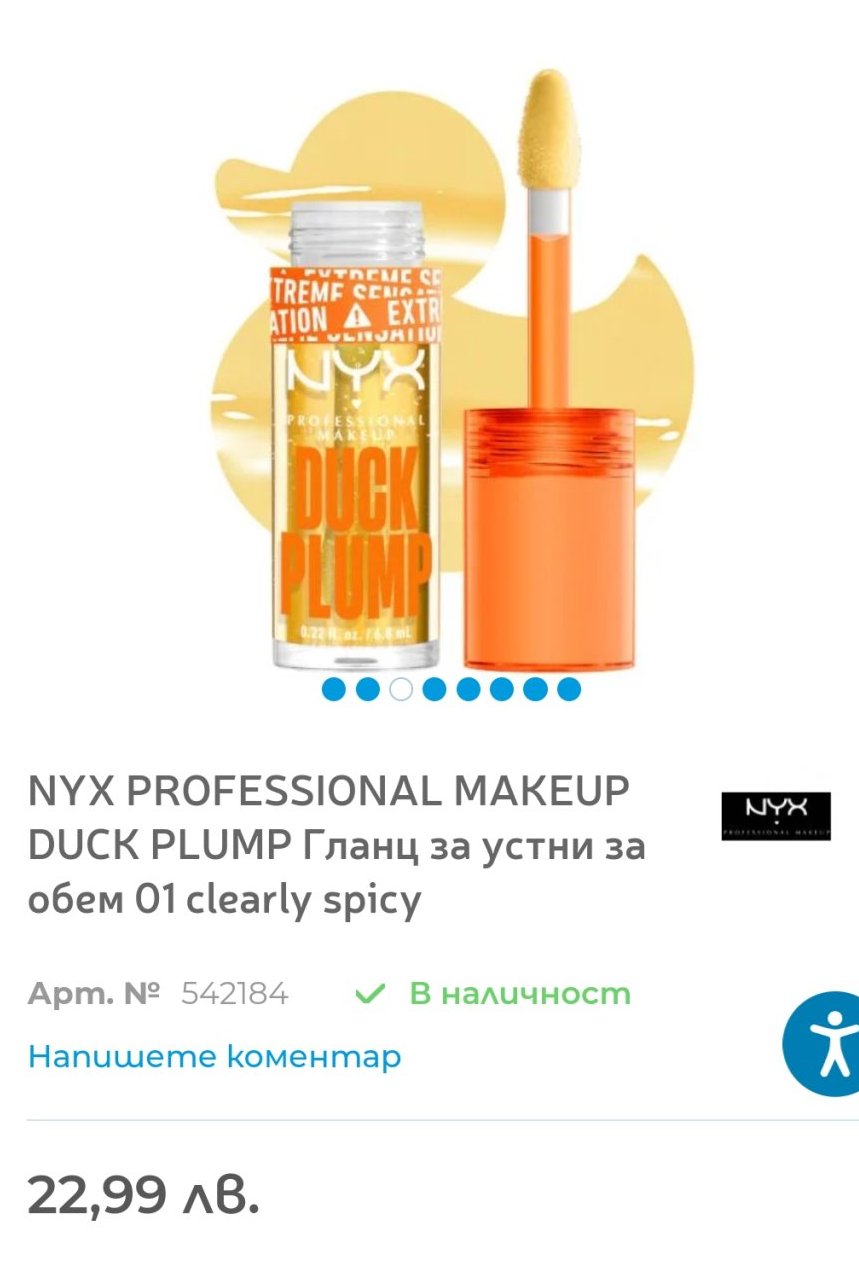
Task: Tap the Напишете коментар link
Action: 214,1056
